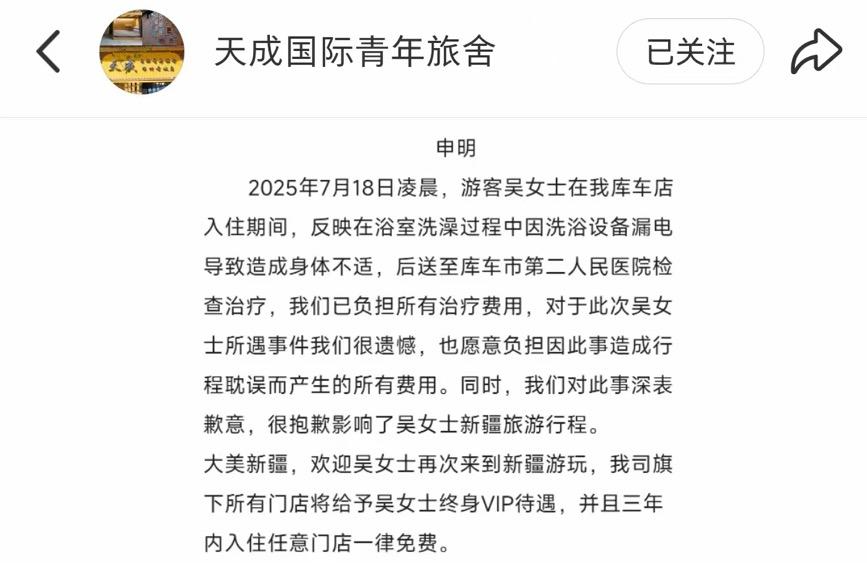867x563 pixels.
Task: Tap the 已关注 follow button
Action: [690, 52]
